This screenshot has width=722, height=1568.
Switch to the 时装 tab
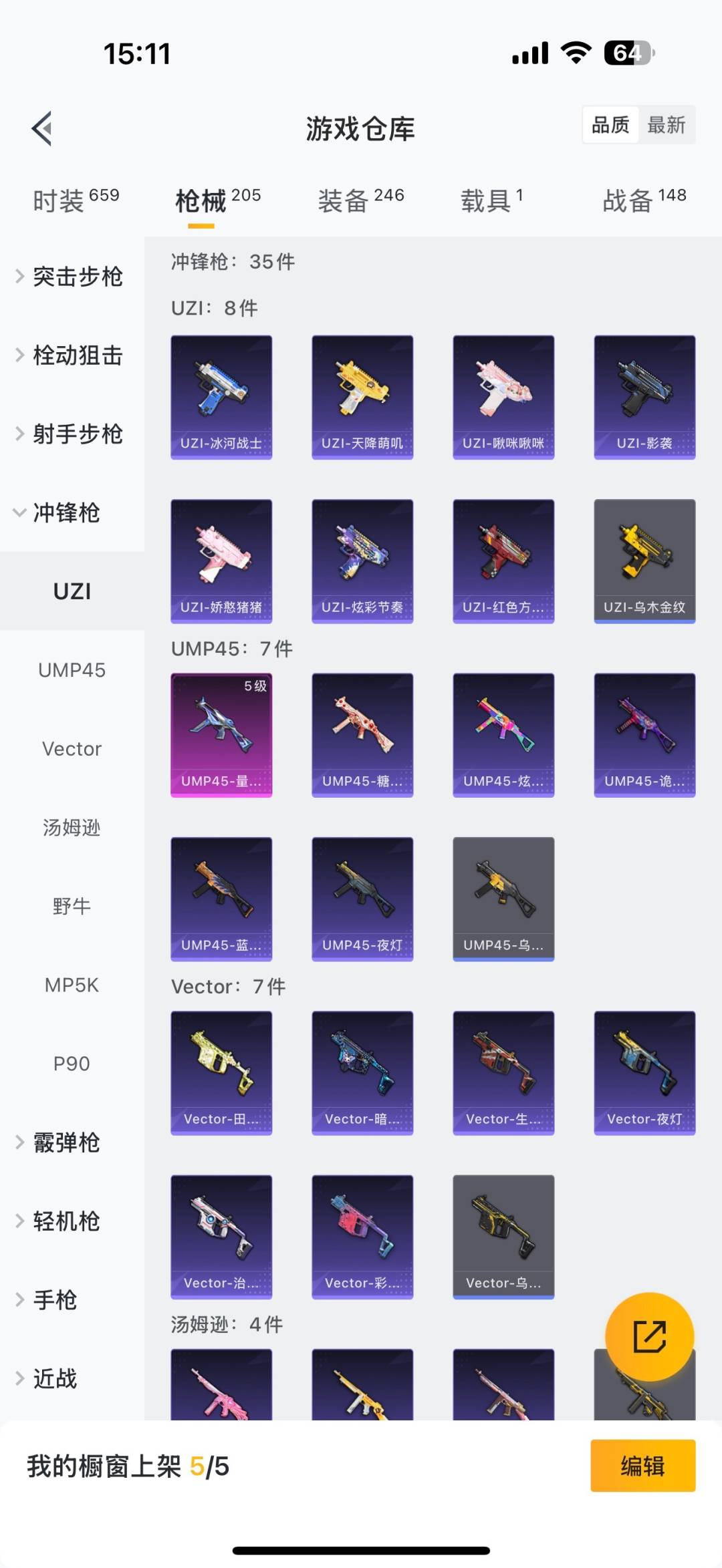[x=76, y=200]
